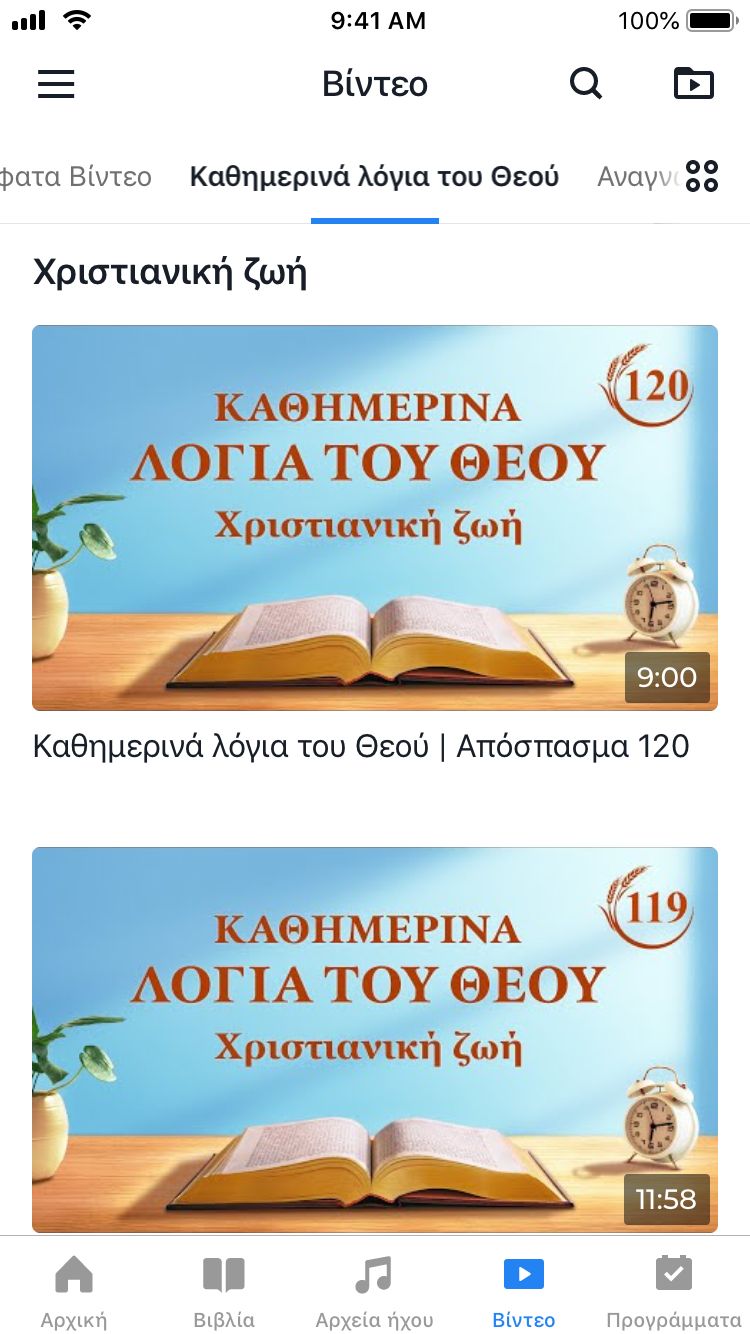Screen dimensions: 750x1334
Task: Go to Αρχική home tab
Action: tap(74, 1290)
